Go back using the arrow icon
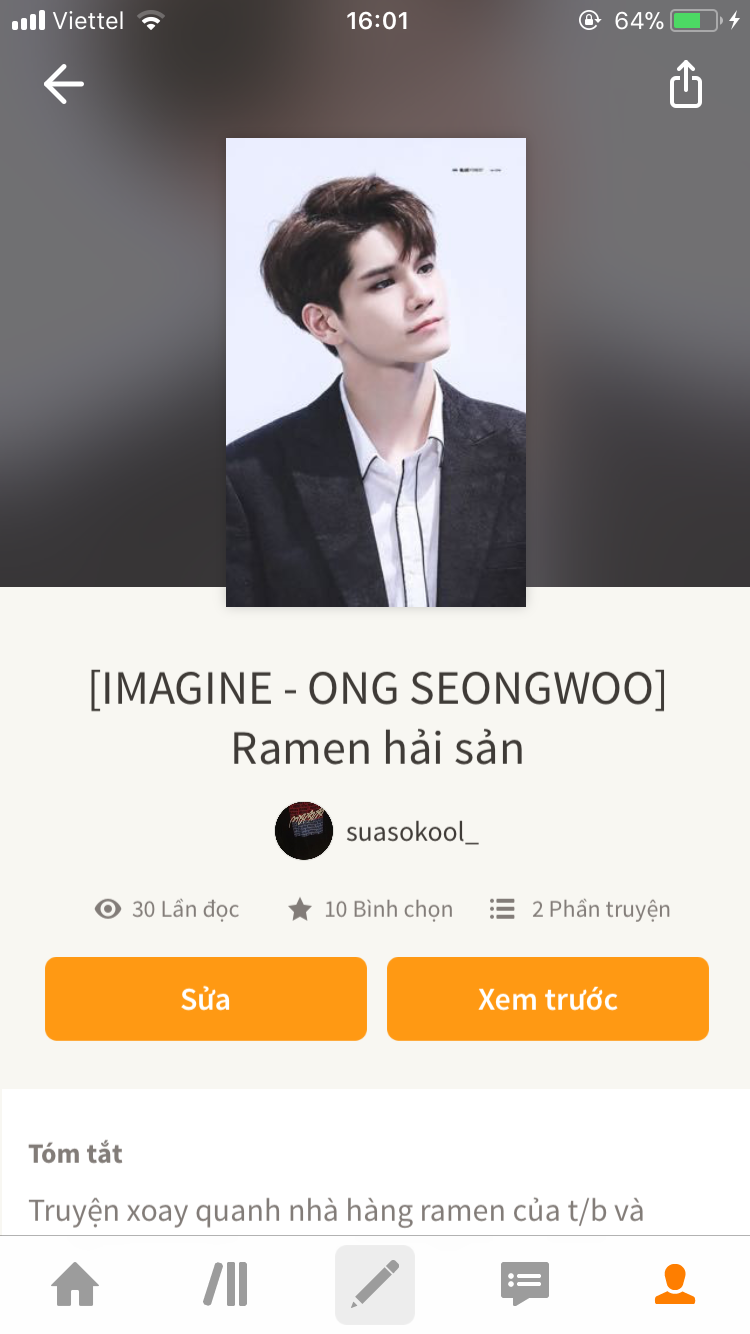The width and height of the screenshot is (750, 1334). coord(64,84)
